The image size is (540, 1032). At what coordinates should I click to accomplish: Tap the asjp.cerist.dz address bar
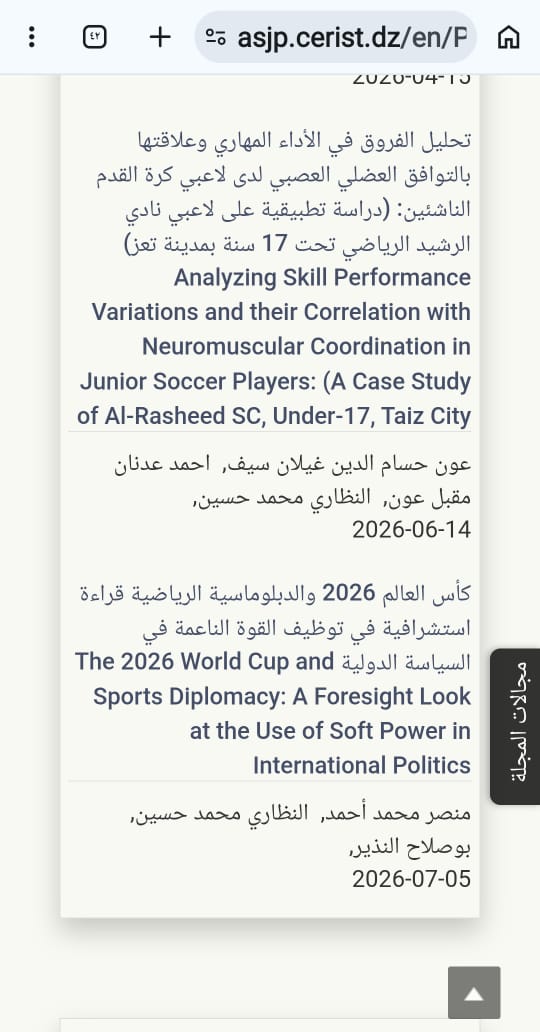[336, 38]
